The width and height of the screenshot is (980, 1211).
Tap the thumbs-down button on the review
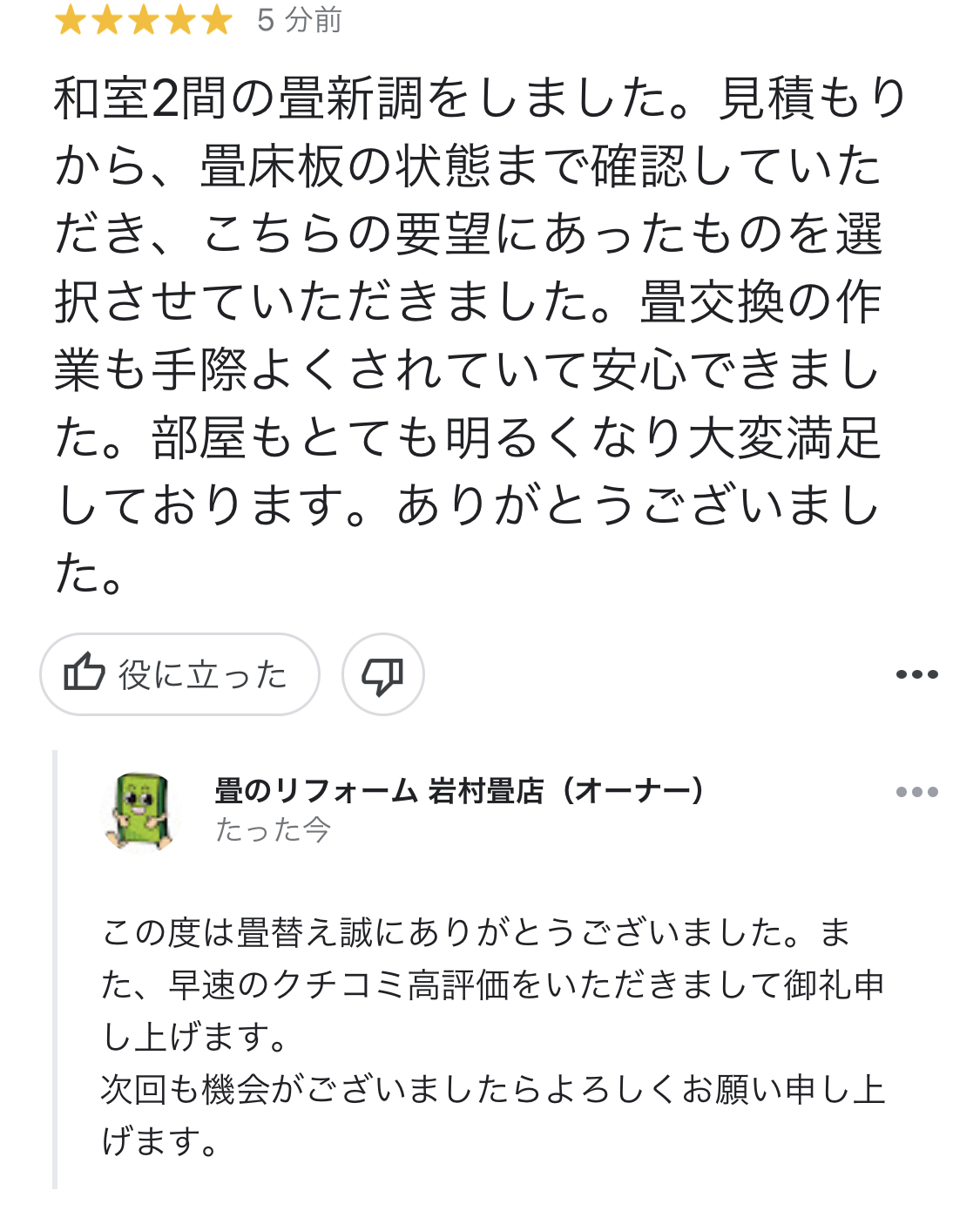tap(382, 674)
